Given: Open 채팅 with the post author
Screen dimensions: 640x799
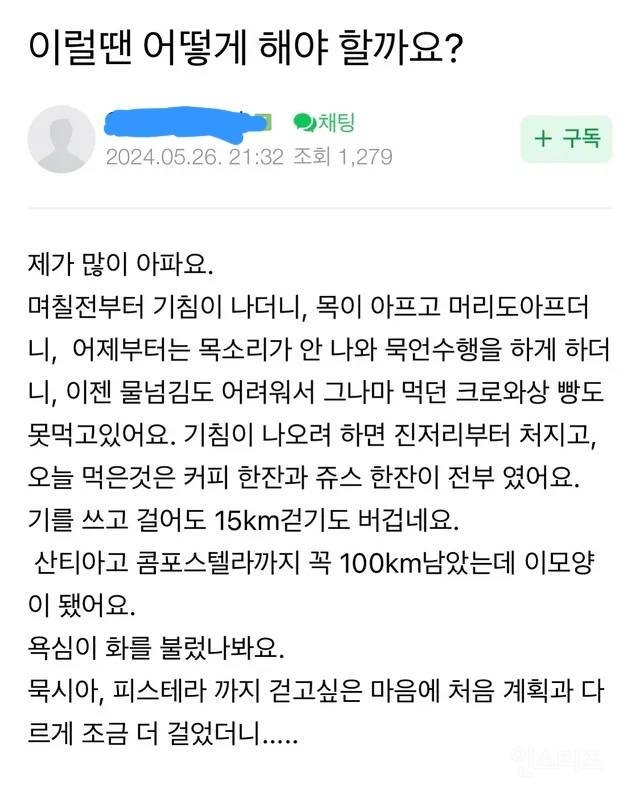Looking at the screenshot, I should pos(324,123).
